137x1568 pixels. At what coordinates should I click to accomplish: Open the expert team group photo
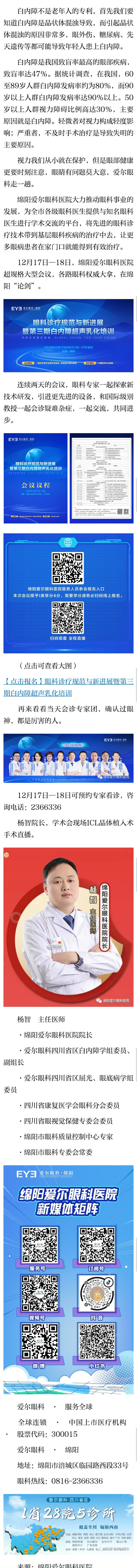coord(68,758)
